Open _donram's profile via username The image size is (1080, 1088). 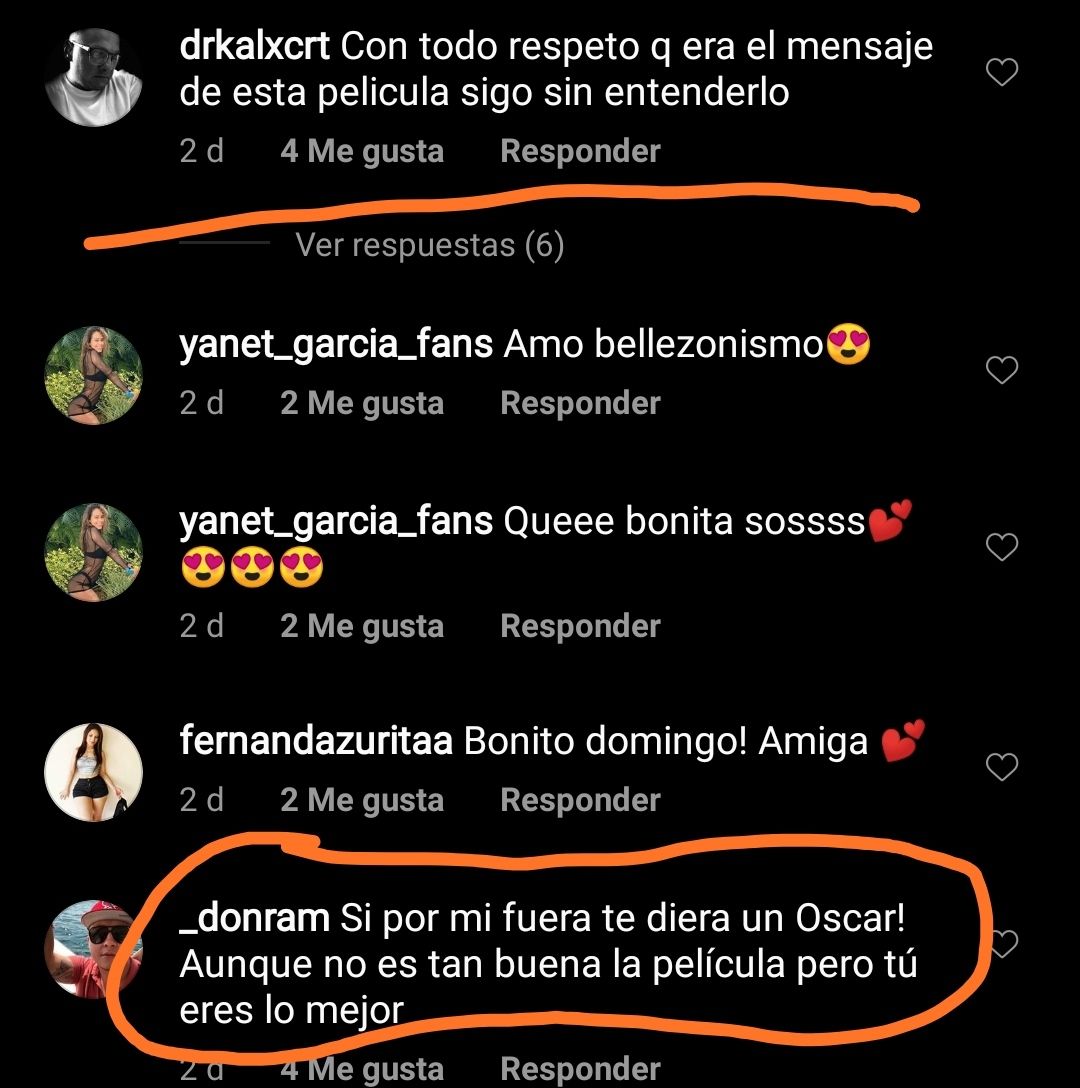(254, 918)
